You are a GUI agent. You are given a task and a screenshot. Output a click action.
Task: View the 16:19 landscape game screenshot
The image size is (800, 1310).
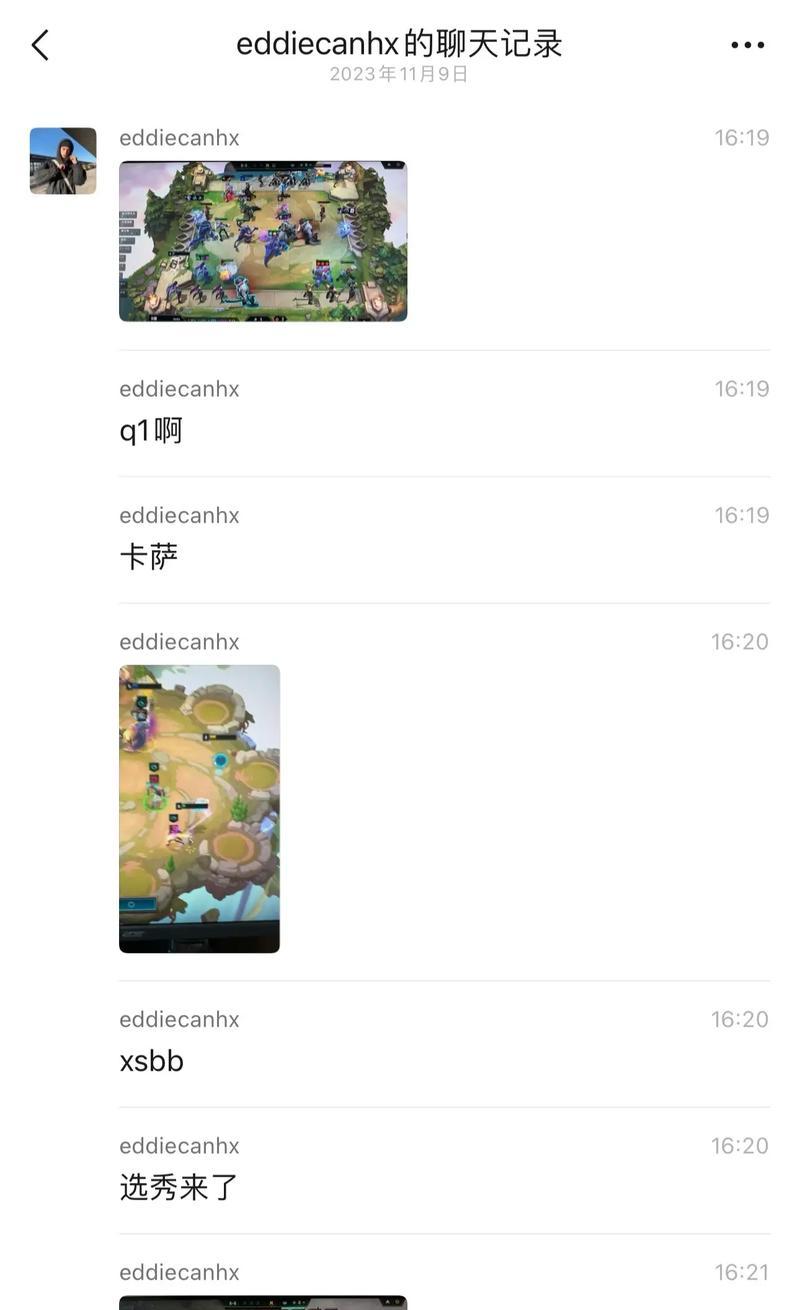click(x=263, y=241)
